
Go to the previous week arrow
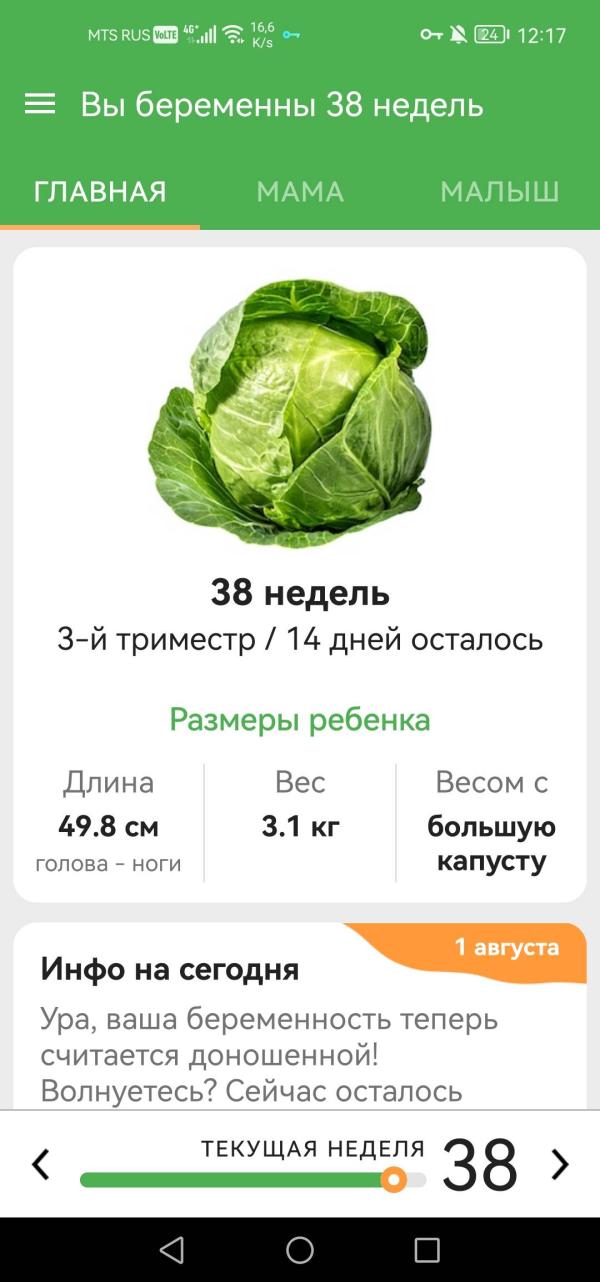click(x=41, y=1164)
